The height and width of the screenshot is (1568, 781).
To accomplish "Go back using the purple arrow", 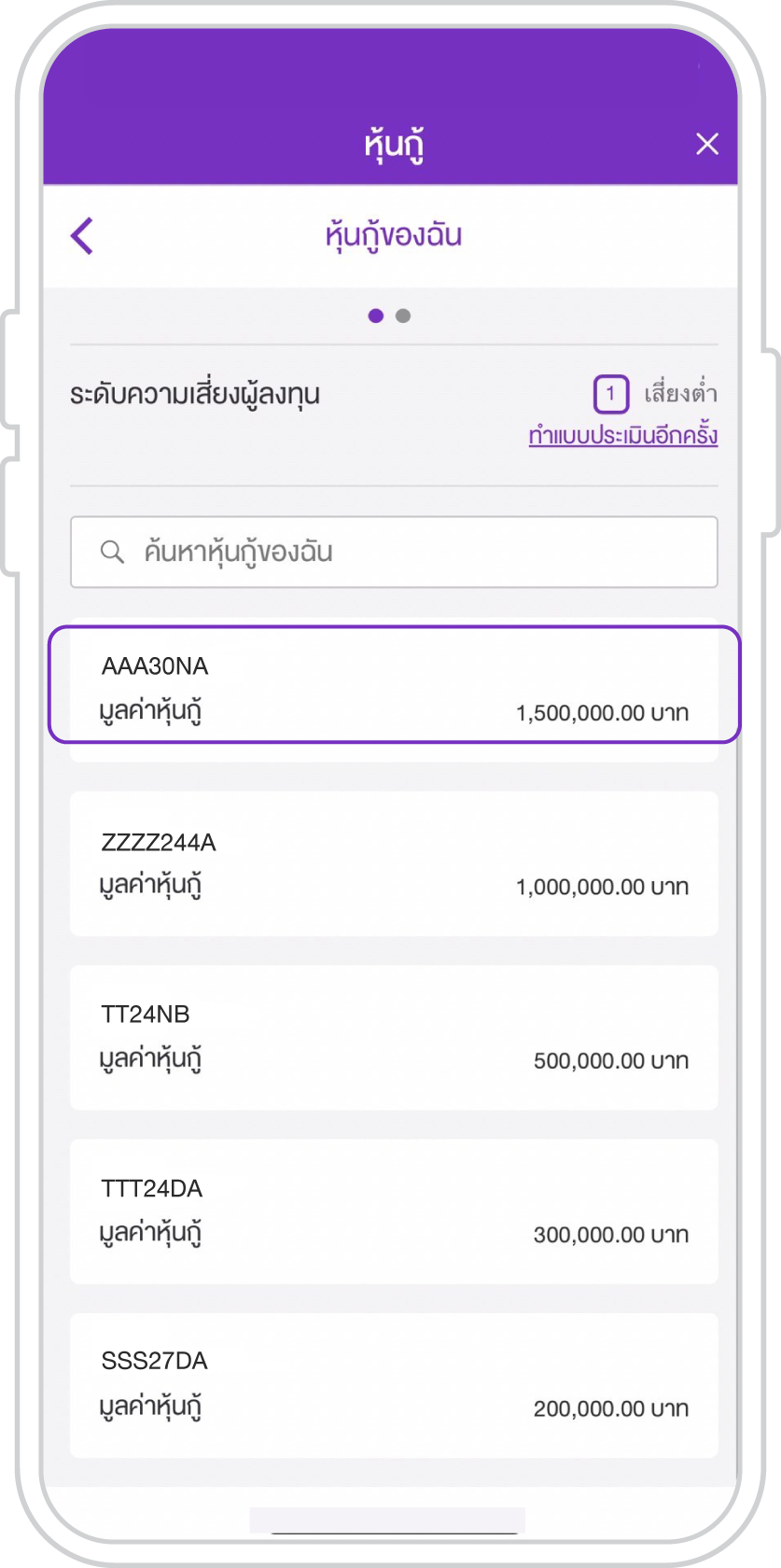I will 82,236.
